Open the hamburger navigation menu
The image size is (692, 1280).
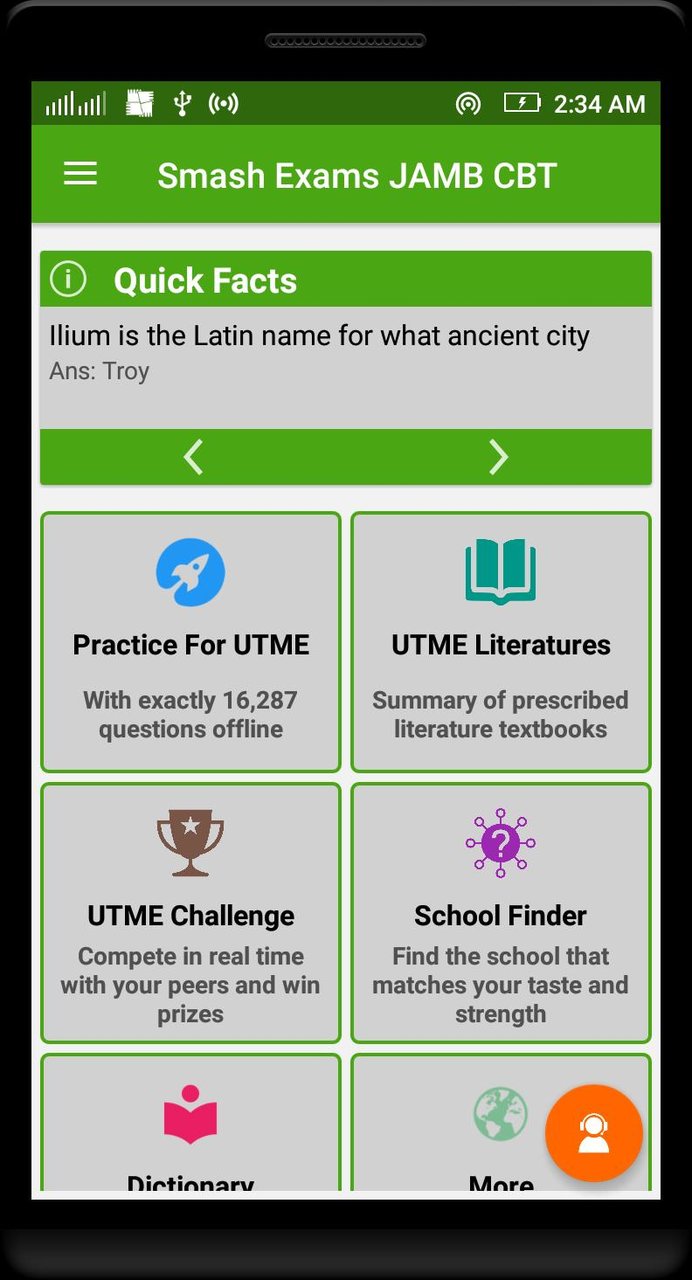[x=80, y=174]
